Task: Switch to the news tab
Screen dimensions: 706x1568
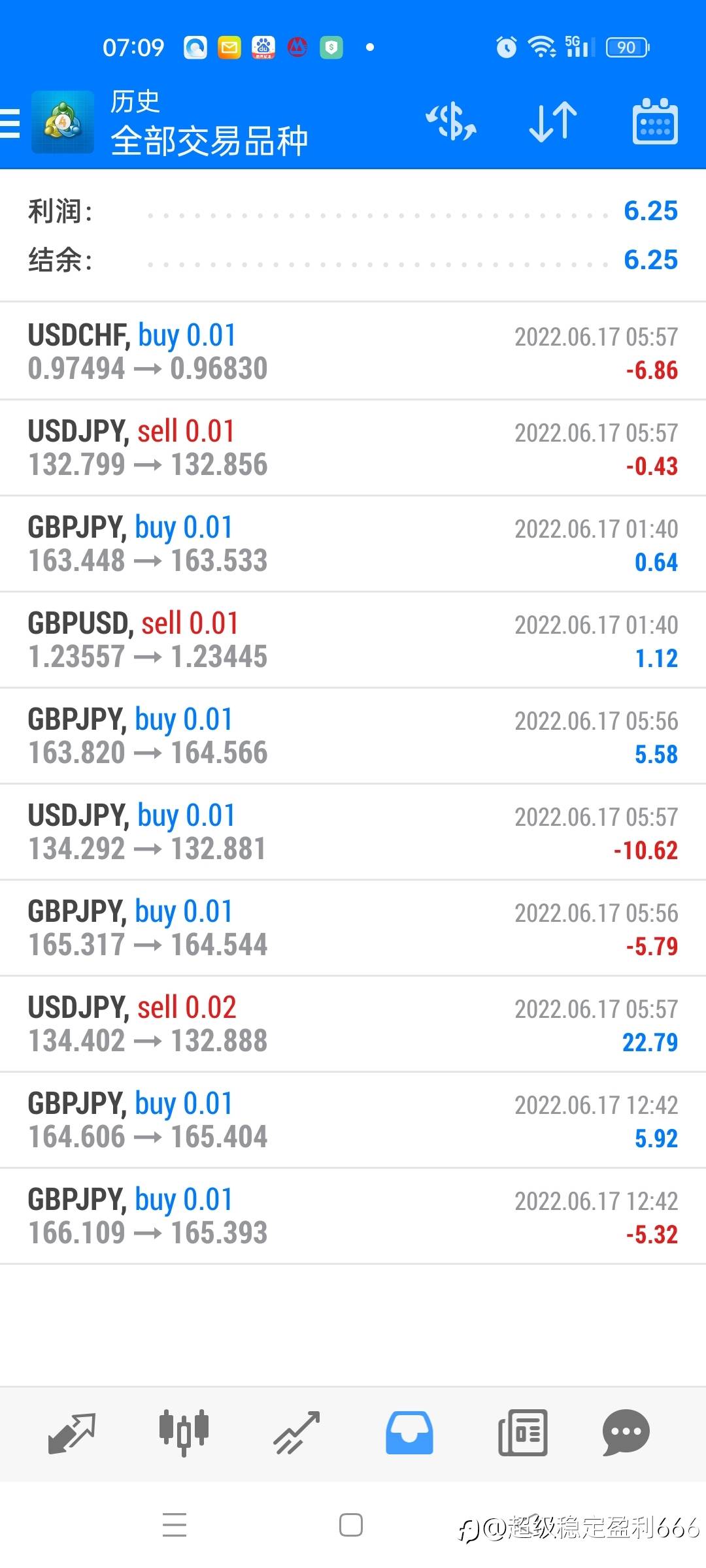Action: 522,1432
